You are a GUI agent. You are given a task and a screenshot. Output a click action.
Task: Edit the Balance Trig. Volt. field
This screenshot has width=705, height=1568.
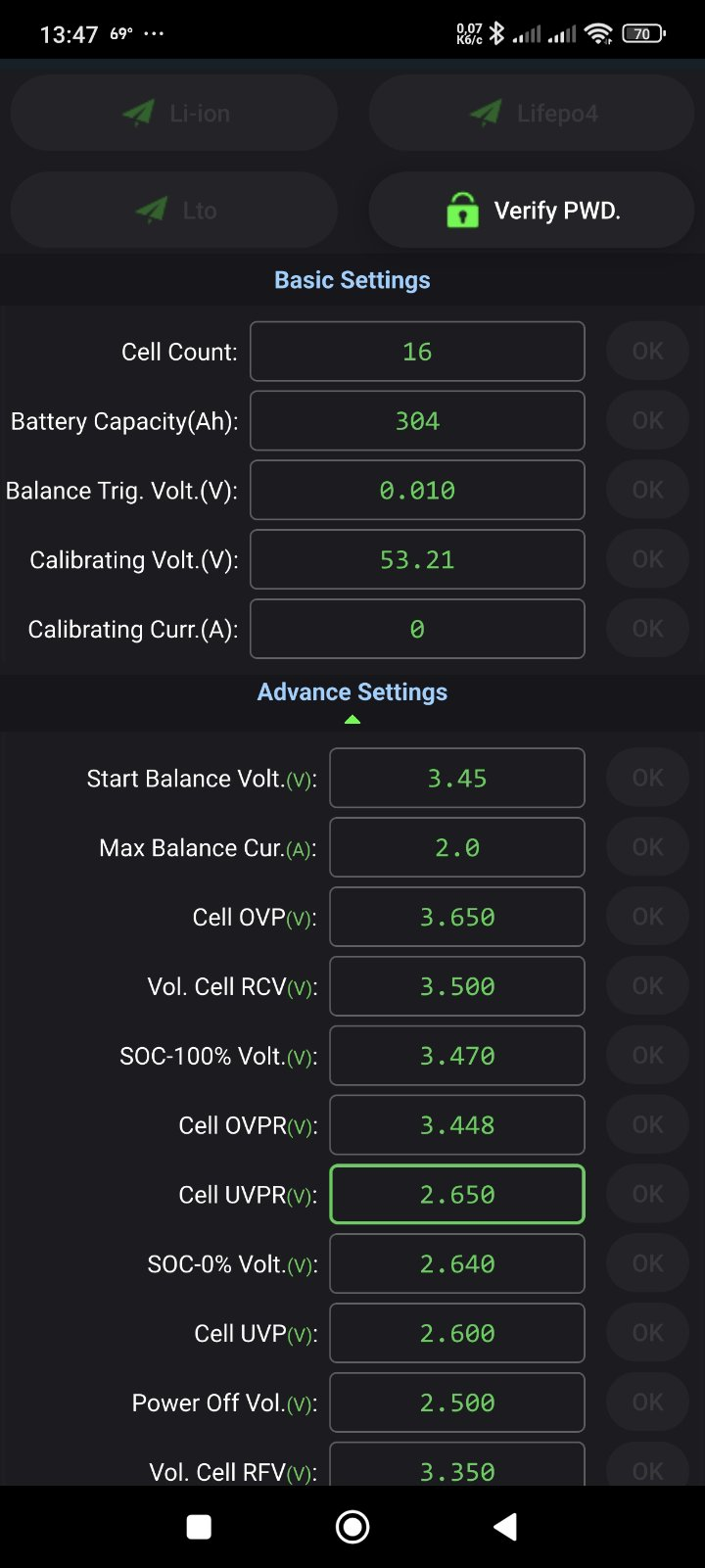pyautogui.click(x=417, y=491)
